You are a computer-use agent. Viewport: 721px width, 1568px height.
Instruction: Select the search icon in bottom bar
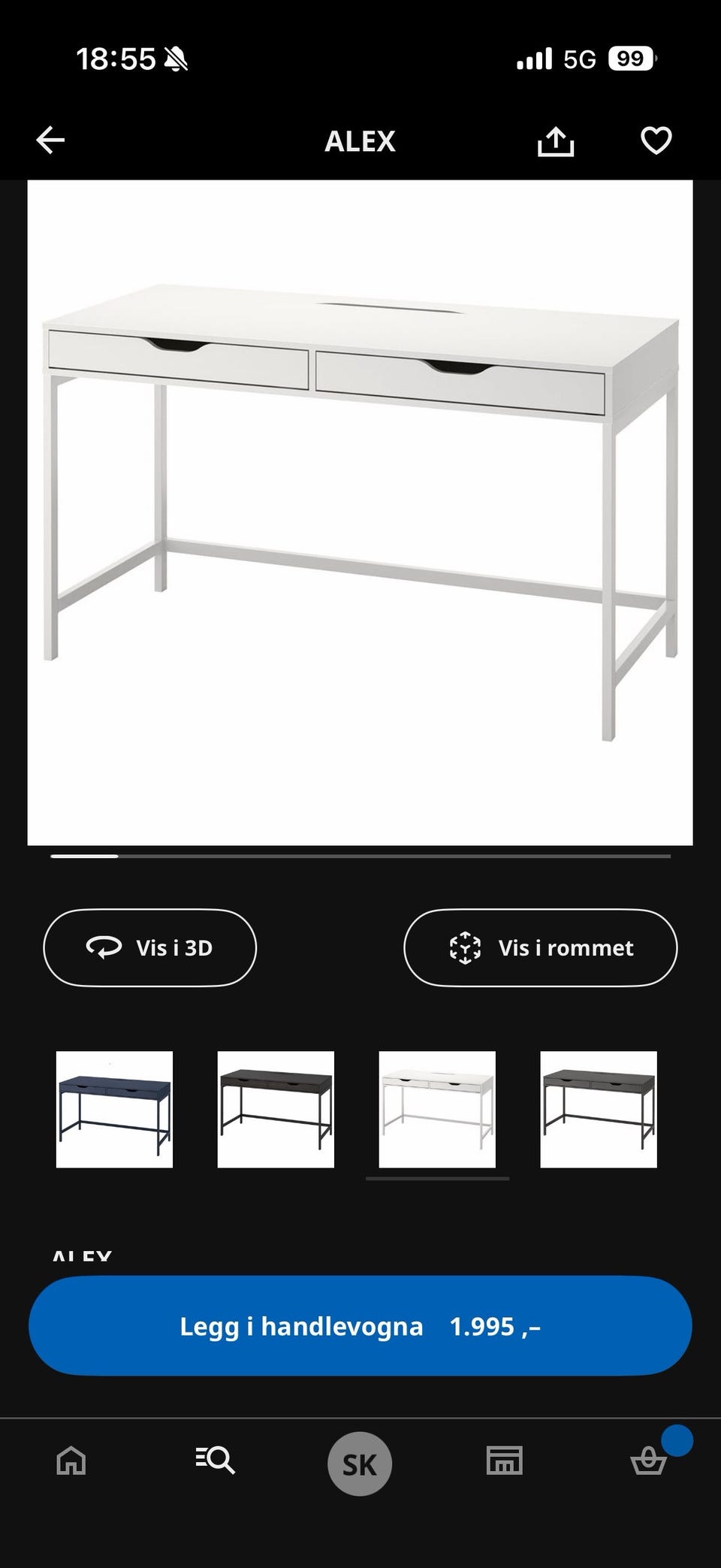click(215, 1461)
